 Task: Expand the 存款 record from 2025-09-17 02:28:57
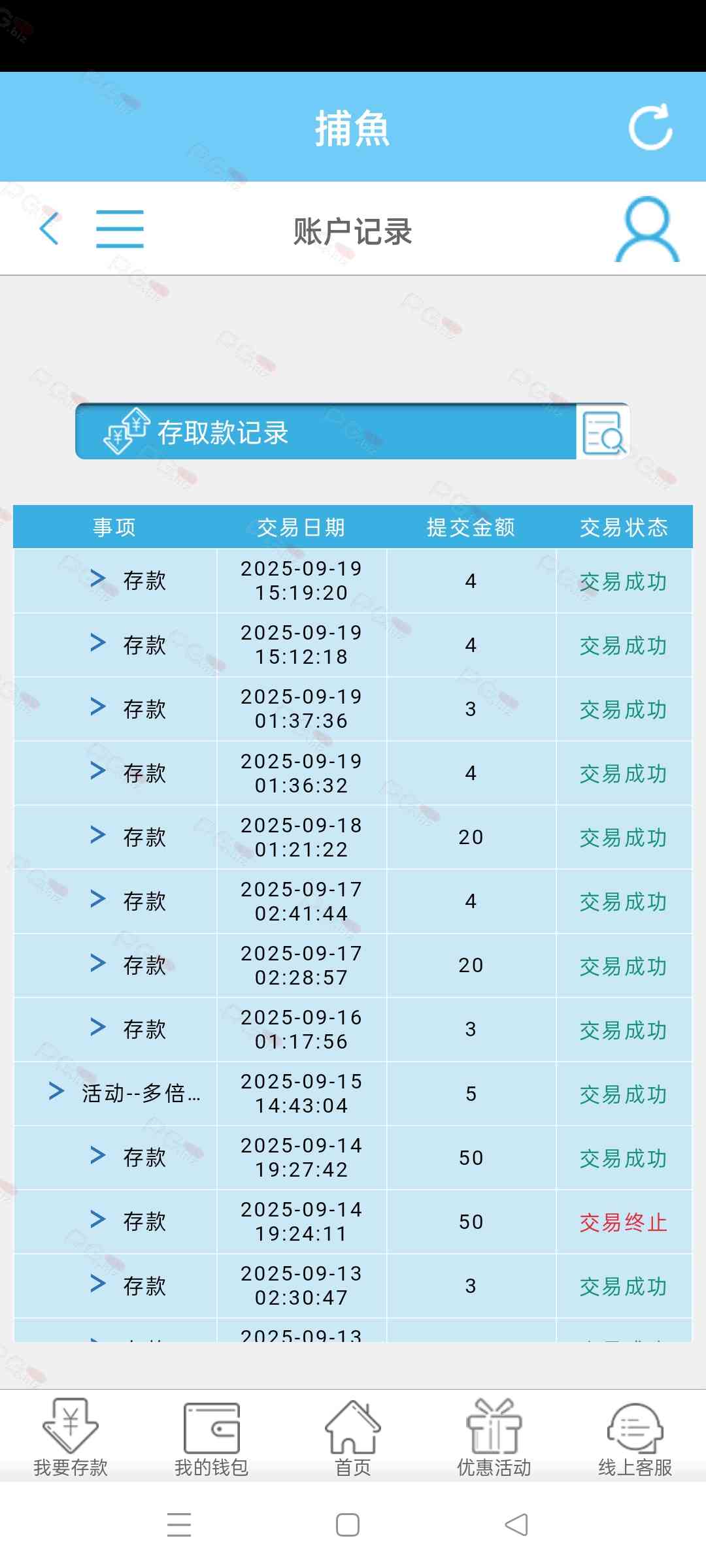[98, 963]
